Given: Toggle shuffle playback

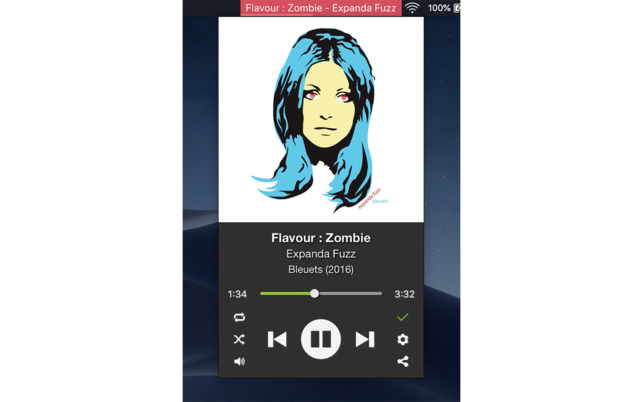Looking at the screenshot, I should (239, 340).
